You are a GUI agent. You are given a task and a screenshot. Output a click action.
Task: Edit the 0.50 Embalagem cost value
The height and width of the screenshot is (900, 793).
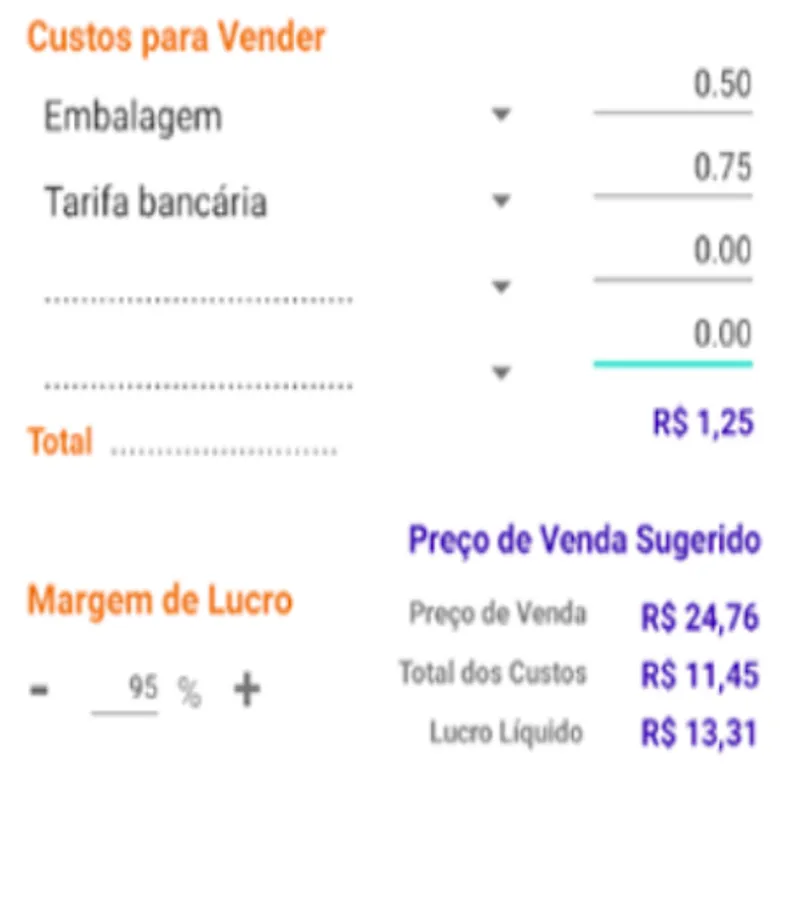pyautogui.click(x=672, y=86)
